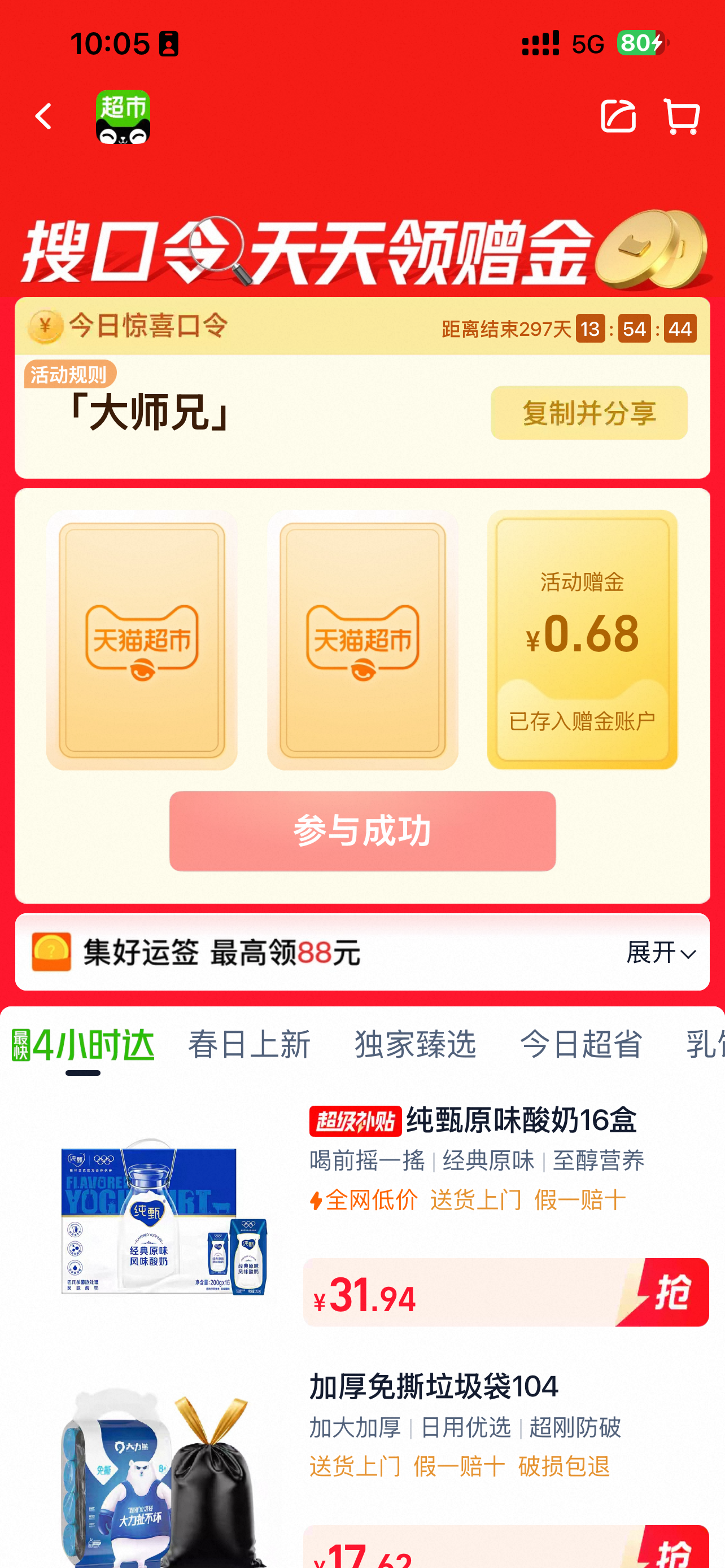Expand 集好运签 section with 展开
The width and height of the screenshot is (725, 1568).
660,953
